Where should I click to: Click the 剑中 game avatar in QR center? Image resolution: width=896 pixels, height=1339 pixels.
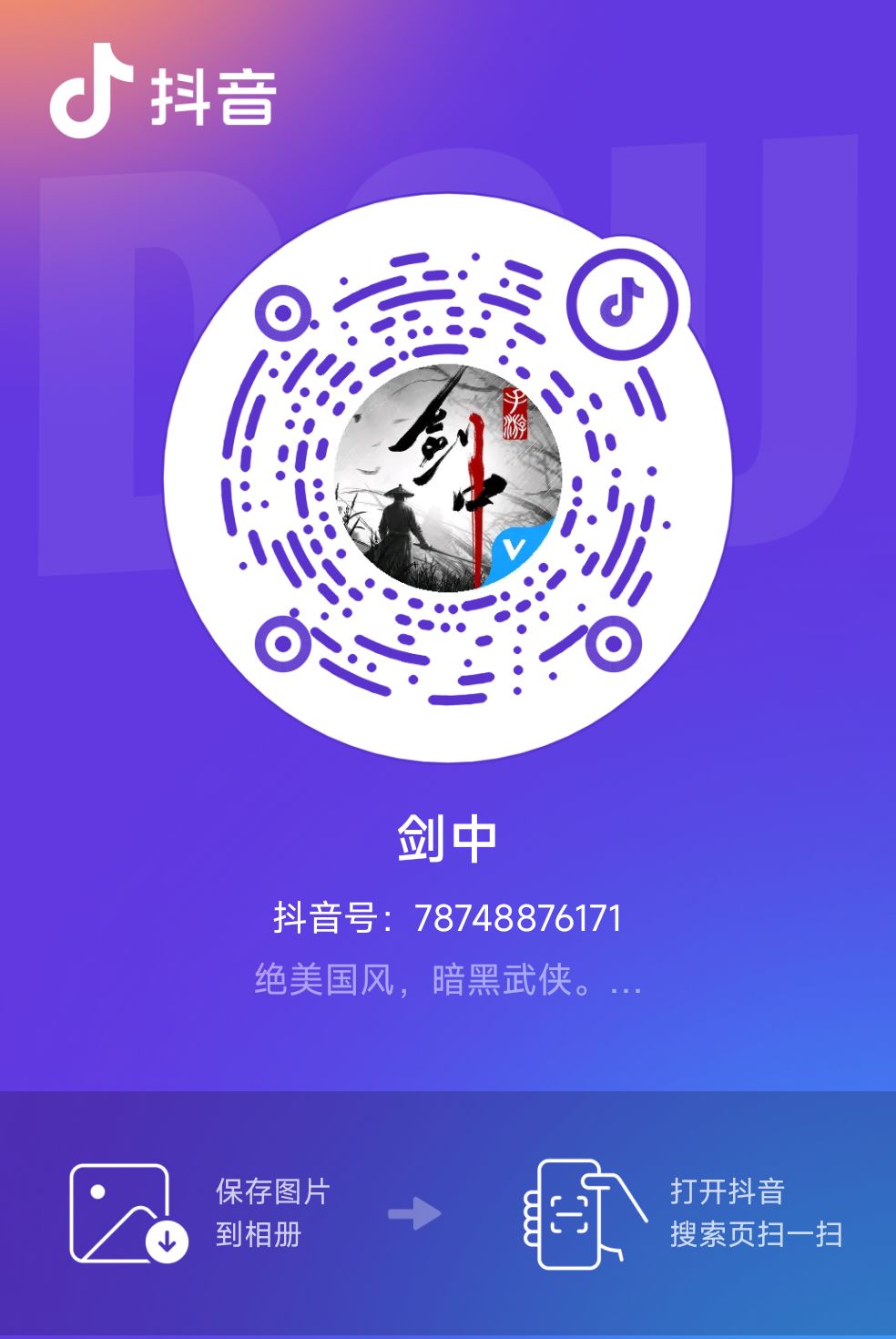point(449,481)
